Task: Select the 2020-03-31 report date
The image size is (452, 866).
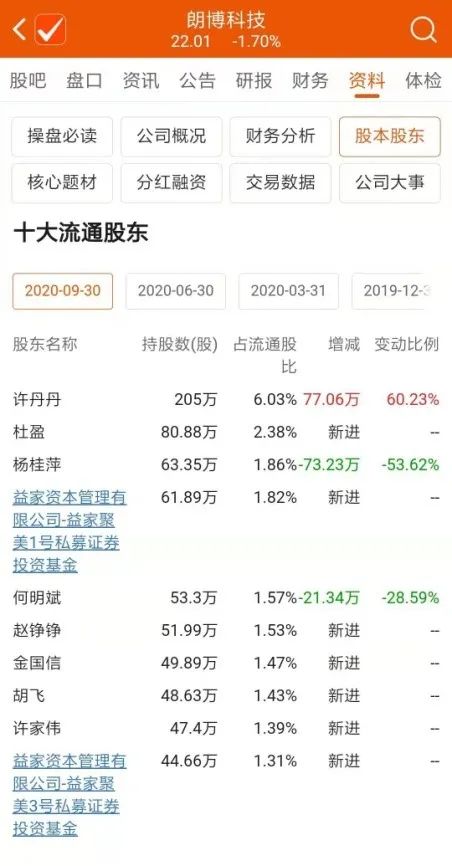Action: pos(288,291)
